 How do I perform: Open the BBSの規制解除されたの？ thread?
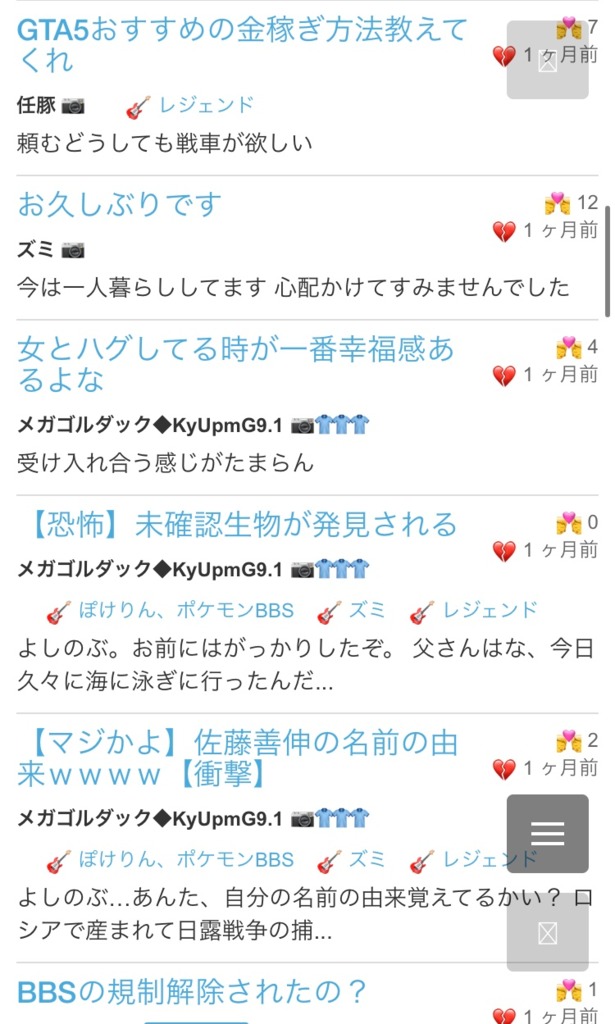(x=192, y=991)
